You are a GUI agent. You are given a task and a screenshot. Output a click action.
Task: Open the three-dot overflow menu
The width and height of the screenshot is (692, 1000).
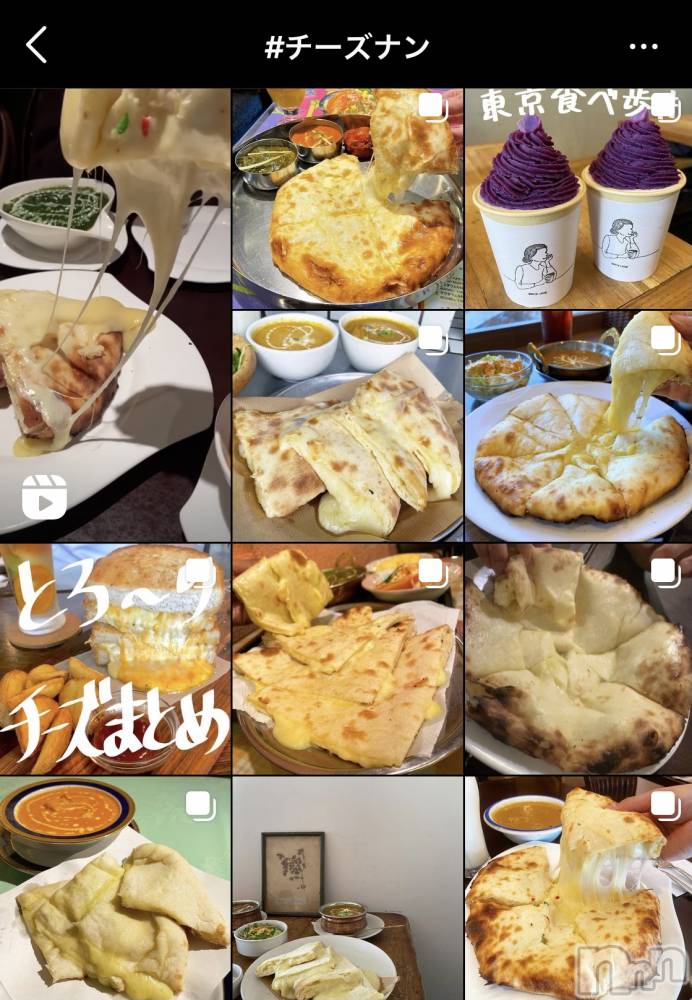(x=643, y=46)
